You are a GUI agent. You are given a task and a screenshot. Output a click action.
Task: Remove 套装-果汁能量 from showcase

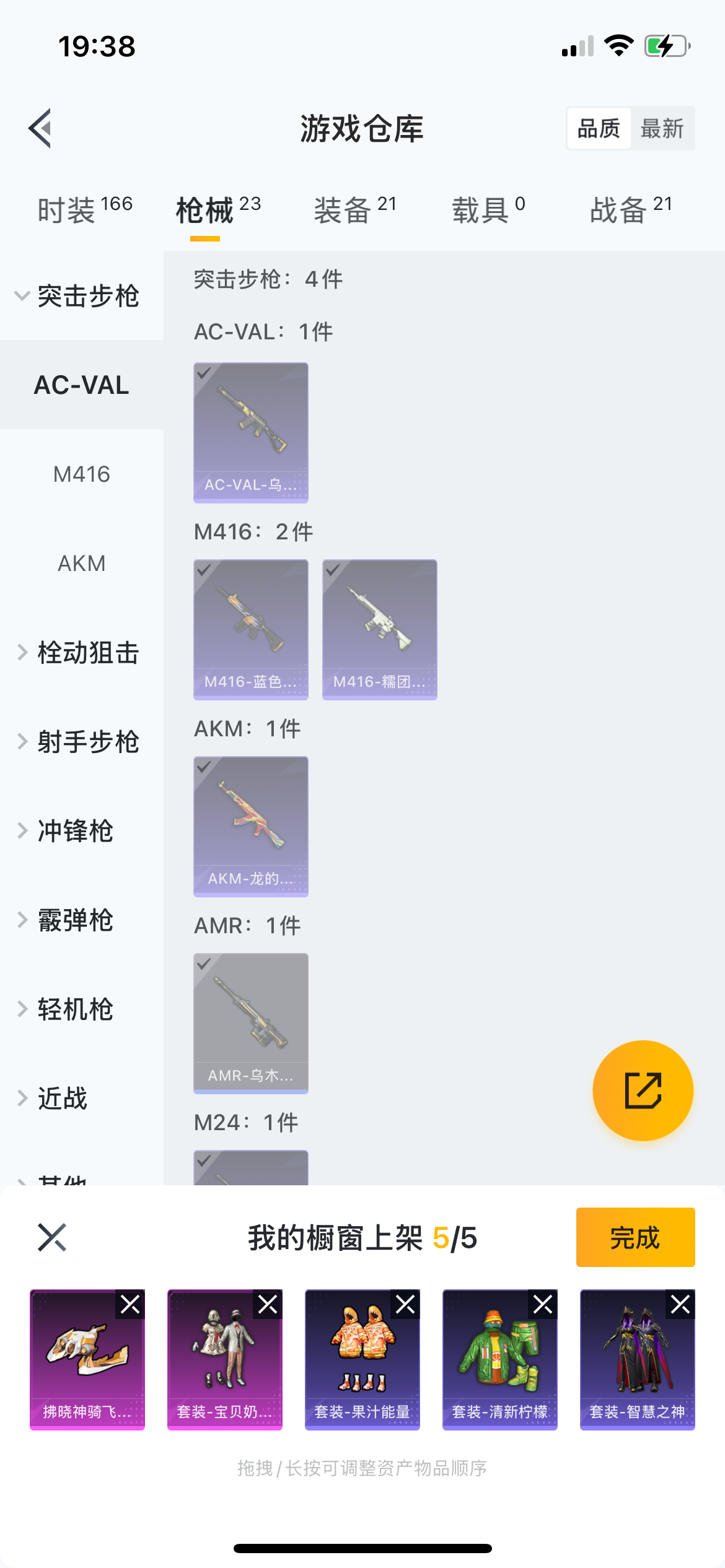pos(406,1304)
